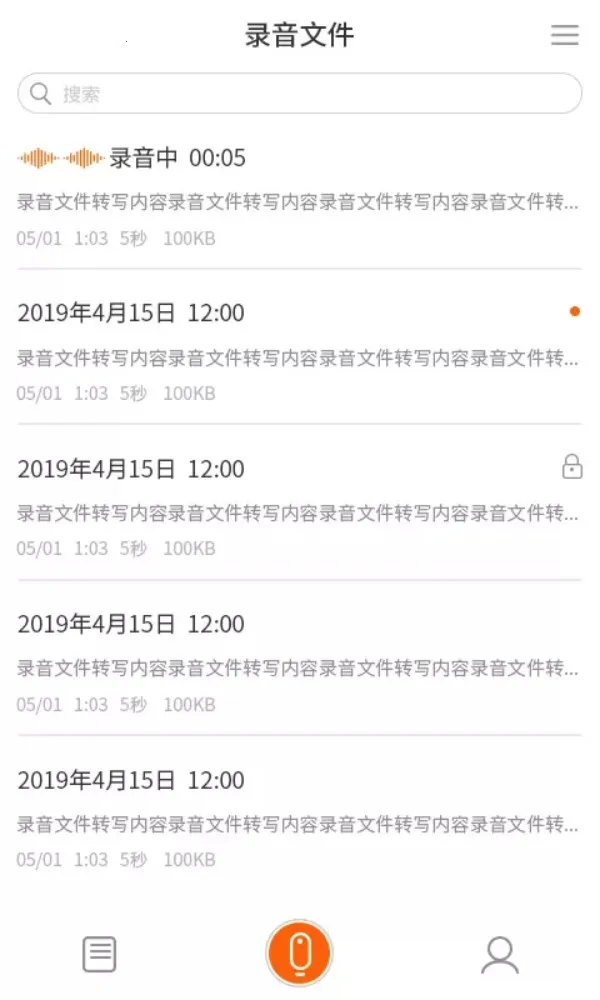Go to the profile tab
600x1000 pixels.
tap(500, 954)
